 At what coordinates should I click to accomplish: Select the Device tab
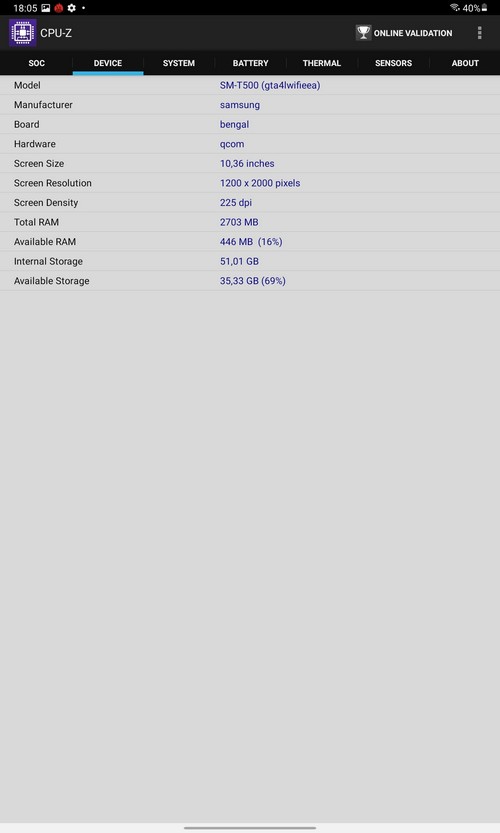[x=108, y=63]
